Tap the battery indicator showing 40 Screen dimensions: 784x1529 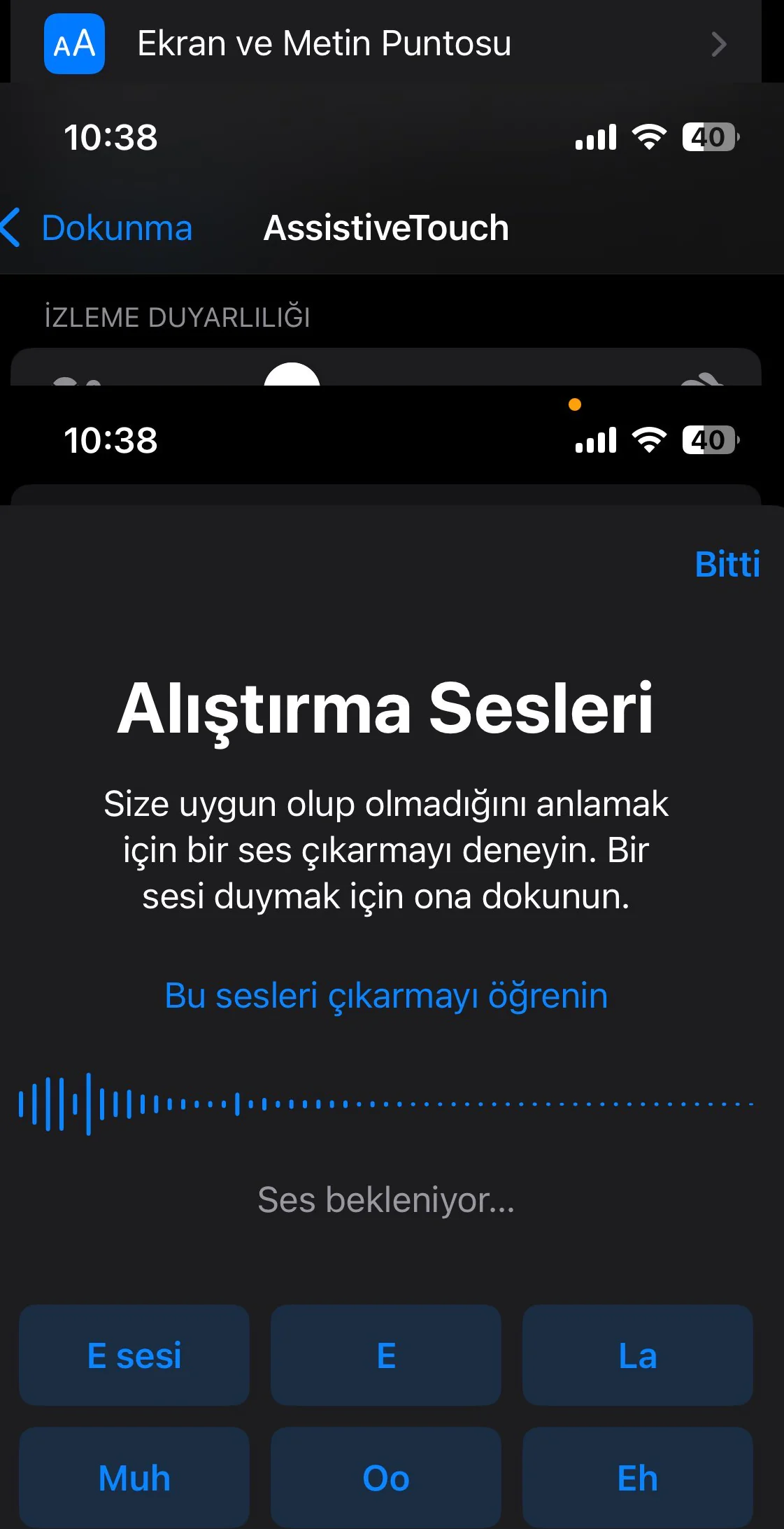pos(708,137)
